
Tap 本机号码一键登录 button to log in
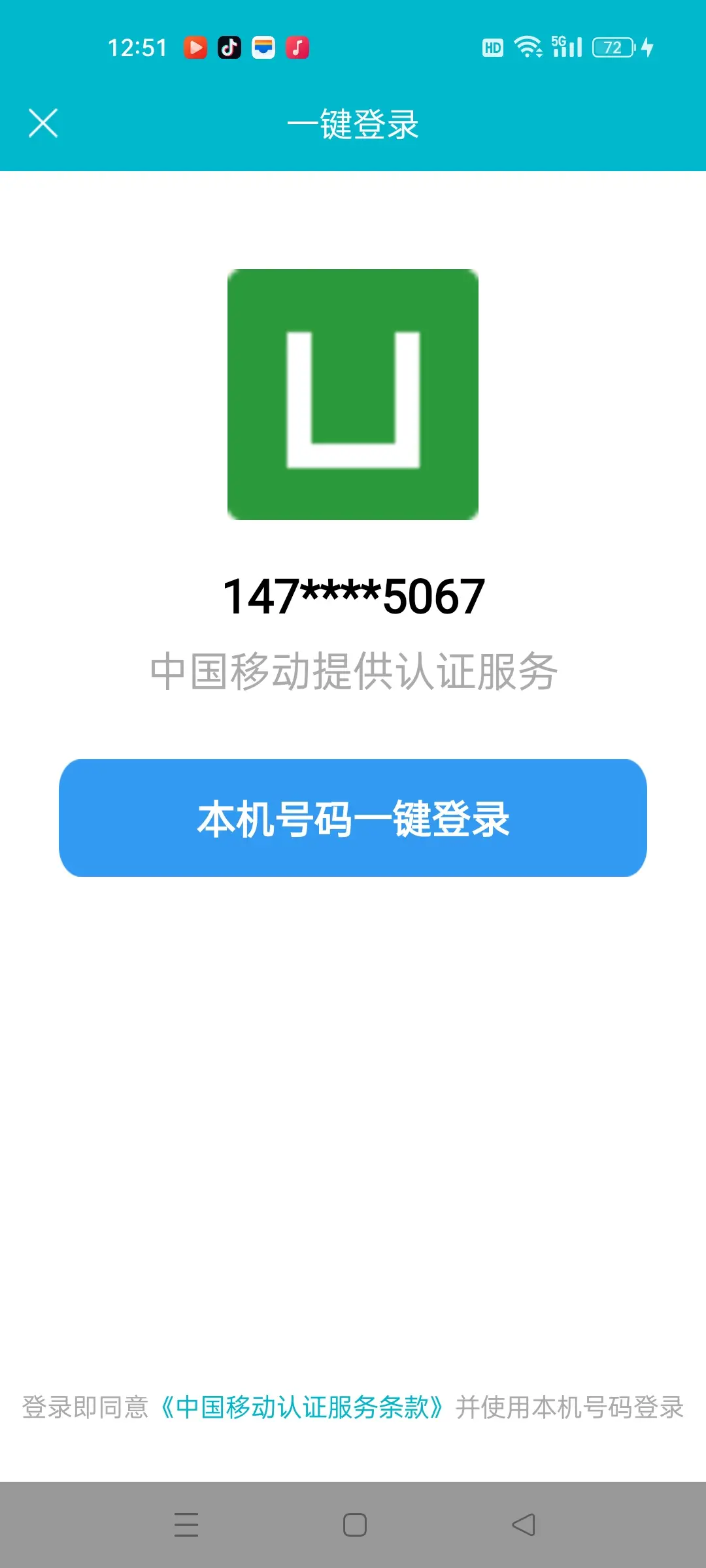click(x=353, y=818)
